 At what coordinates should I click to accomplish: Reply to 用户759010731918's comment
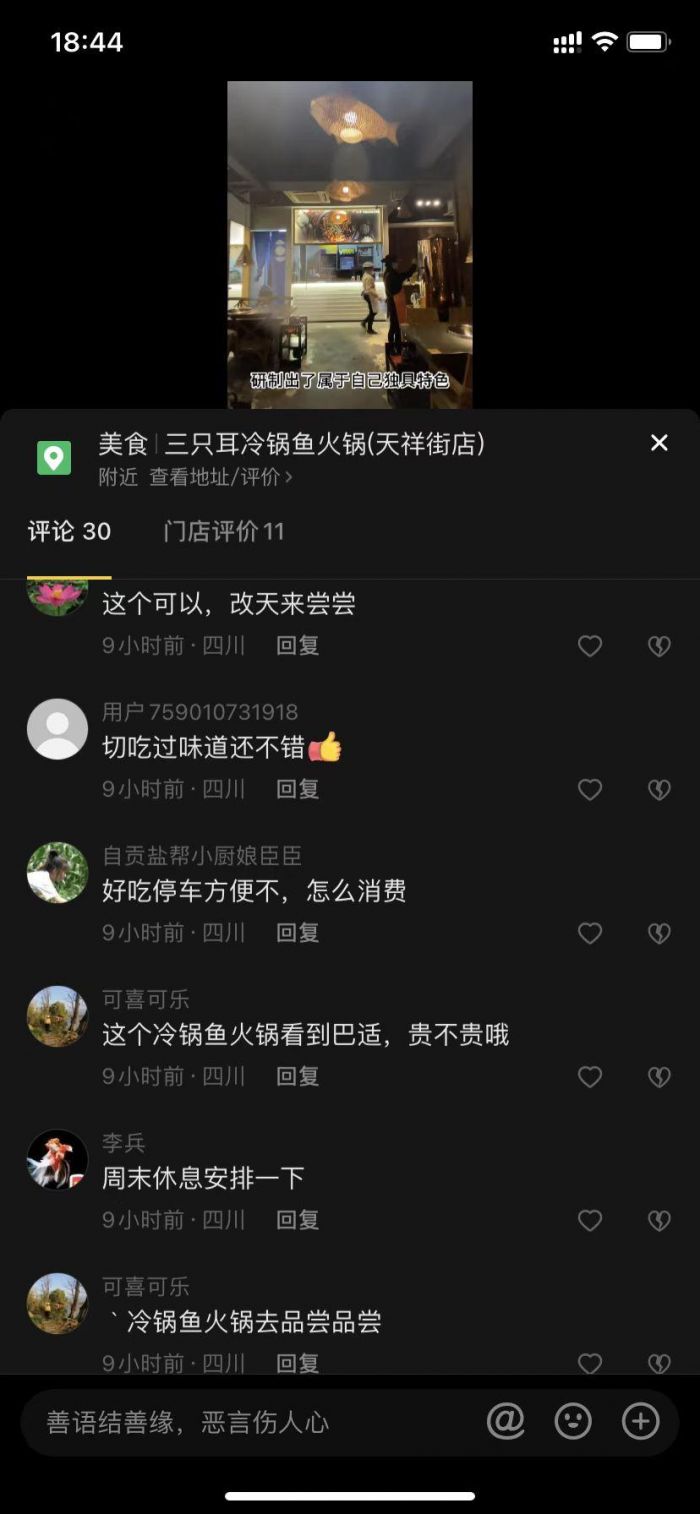[x=297, y=790]
